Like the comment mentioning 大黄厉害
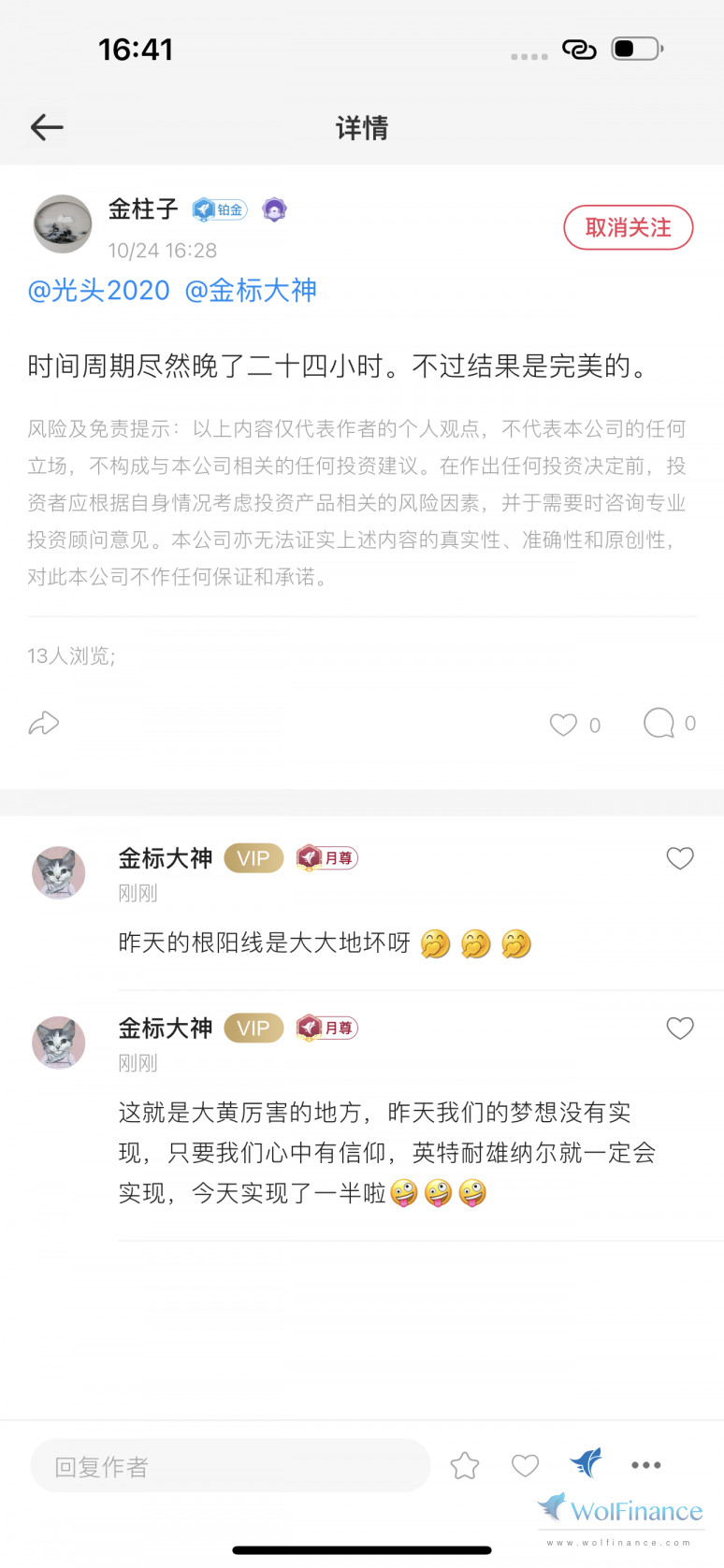724x1568 pixels. (680, 1029)
